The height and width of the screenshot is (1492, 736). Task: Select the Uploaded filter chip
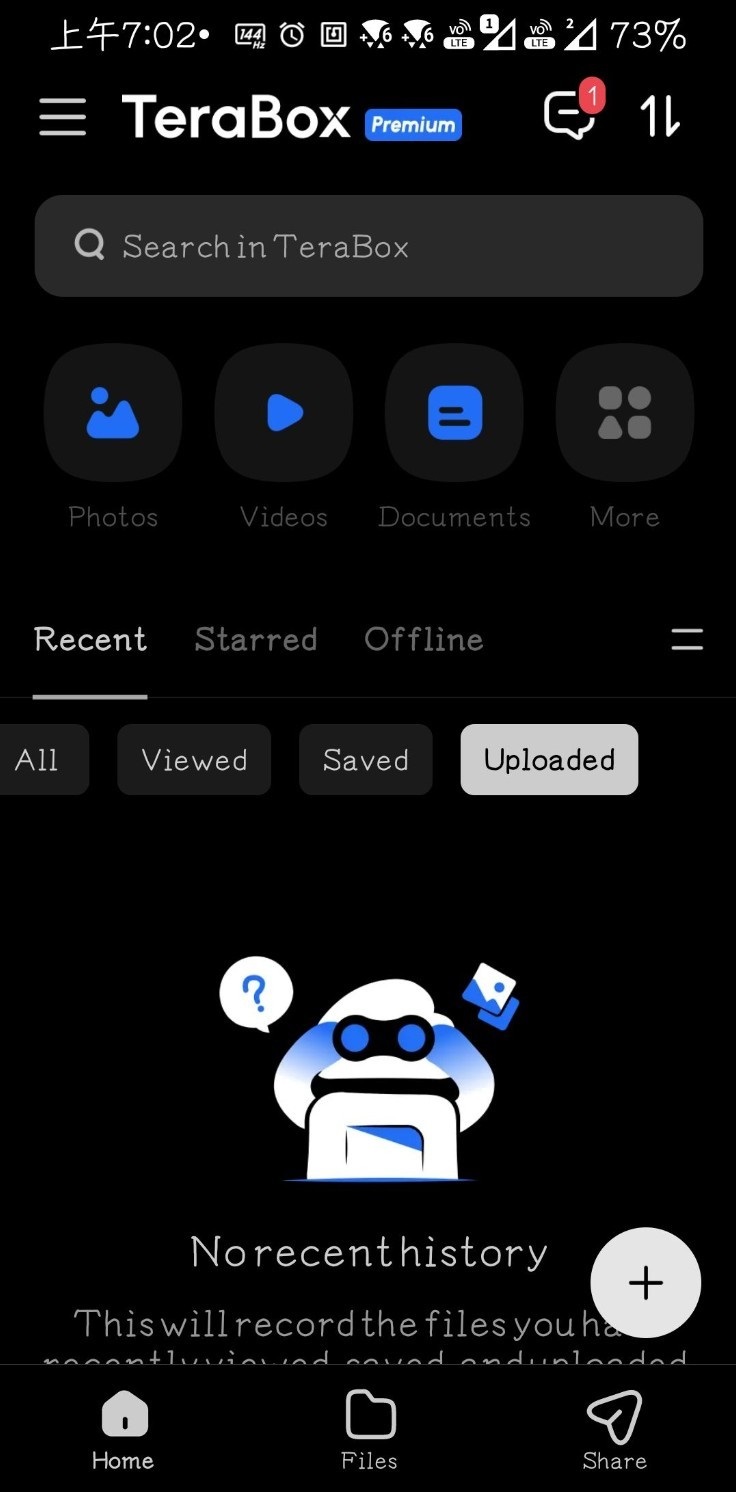[548, 759]
